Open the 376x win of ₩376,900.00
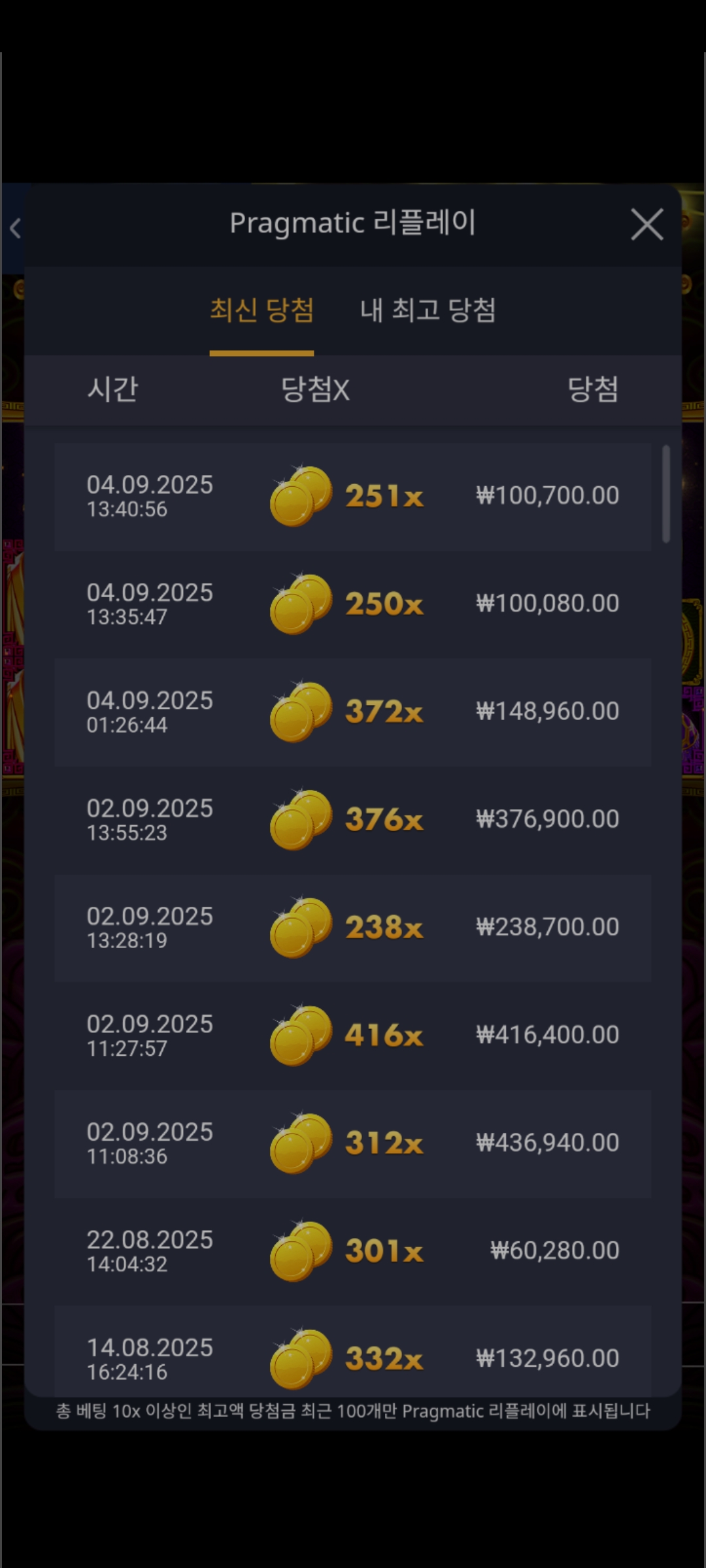The width and height of the screenshot is (706, 1568). coord(353,820)
